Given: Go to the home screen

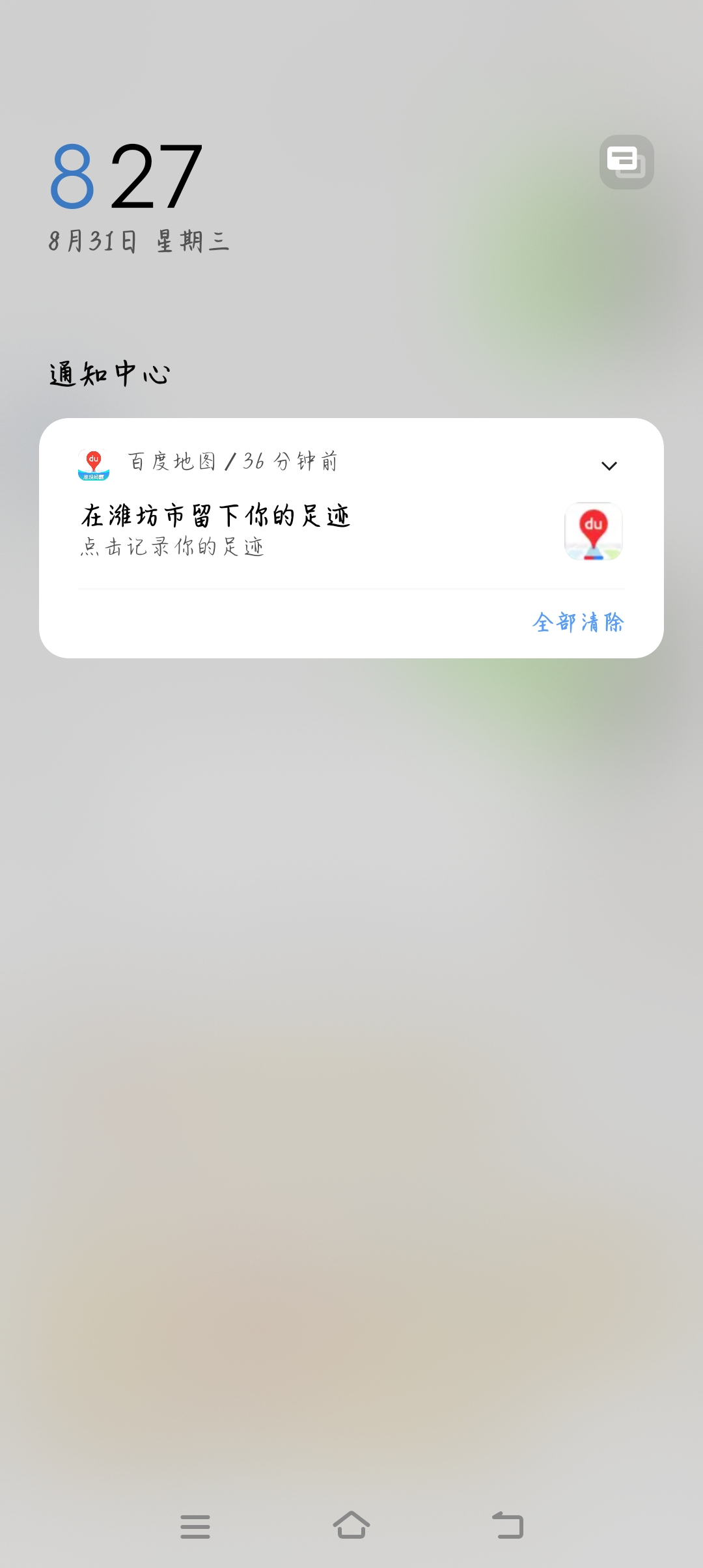Looking at the screenshot, I should pos(351,1525).
